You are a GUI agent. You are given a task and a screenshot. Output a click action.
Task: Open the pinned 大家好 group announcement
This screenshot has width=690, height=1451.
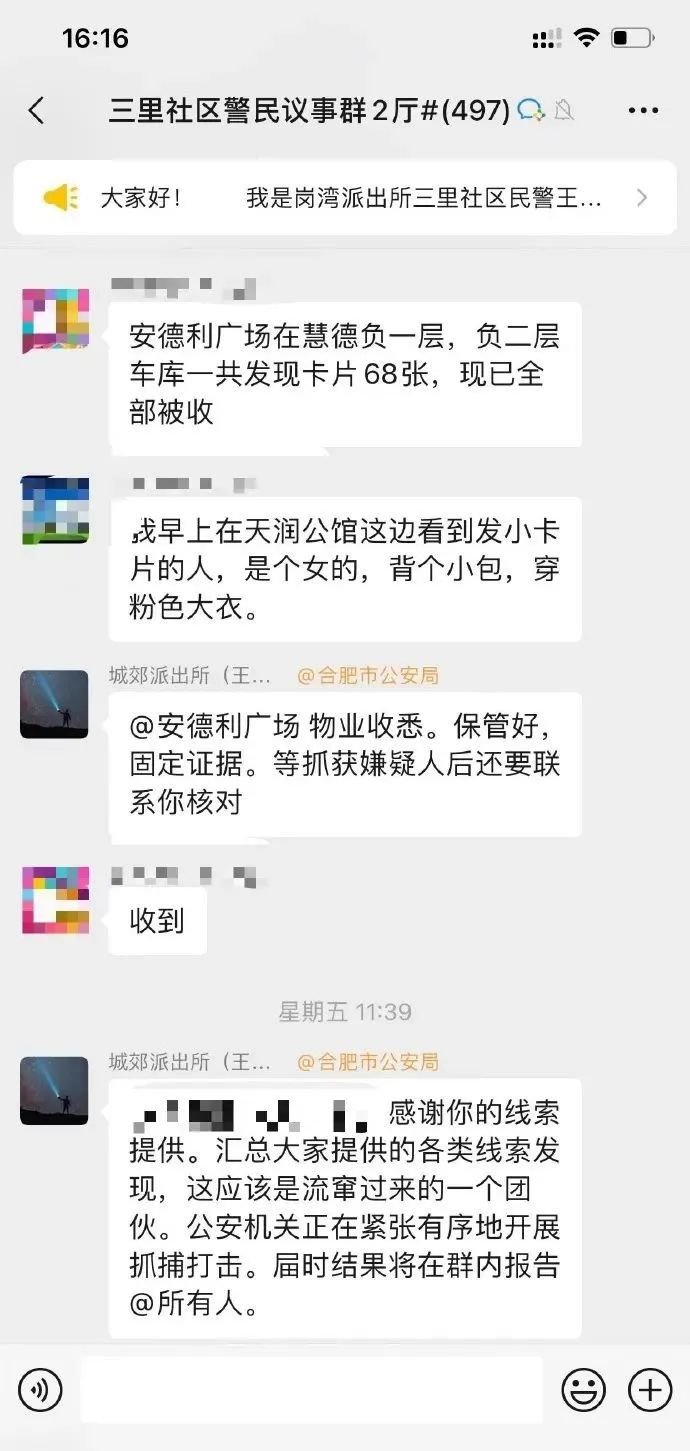point(345,198)
